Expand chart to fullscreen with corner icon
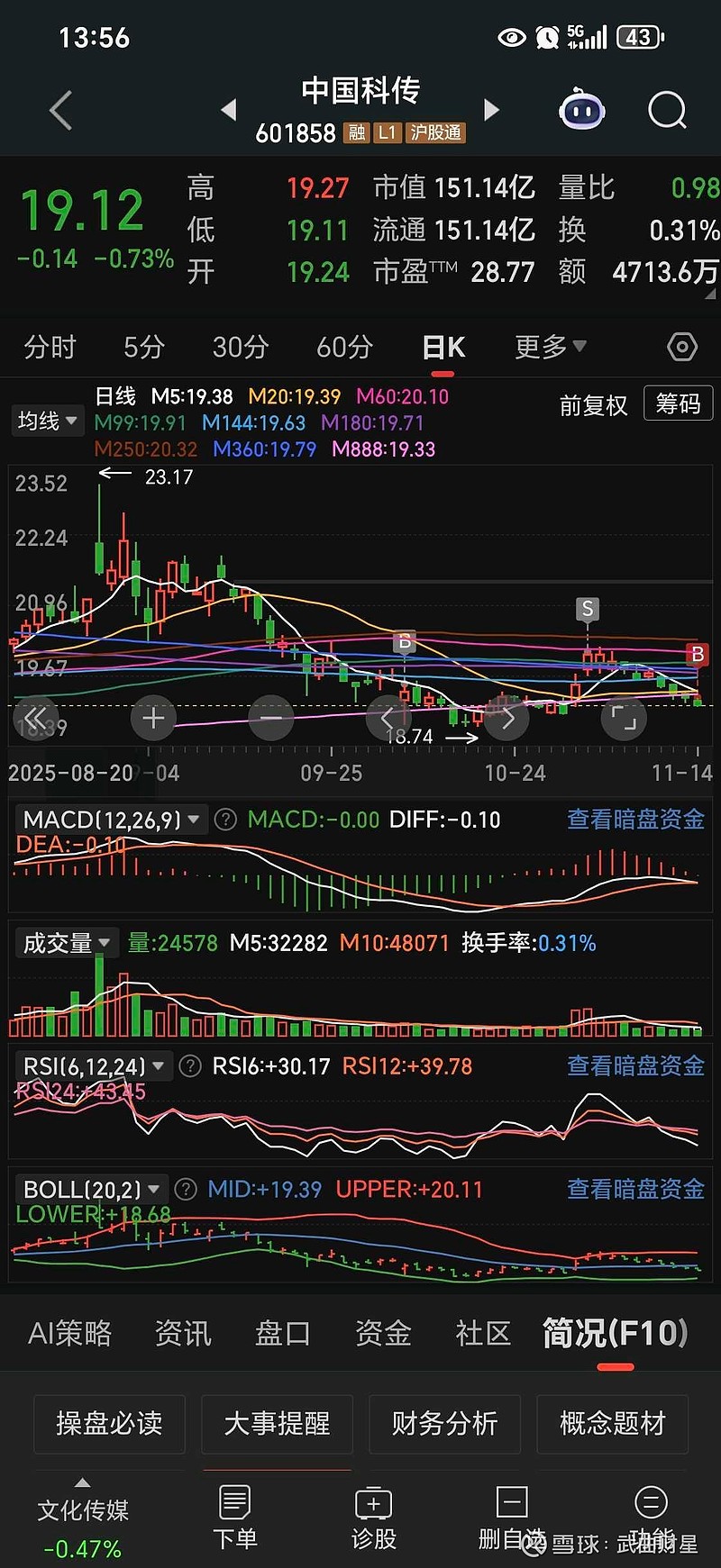 tap(623, 718)
